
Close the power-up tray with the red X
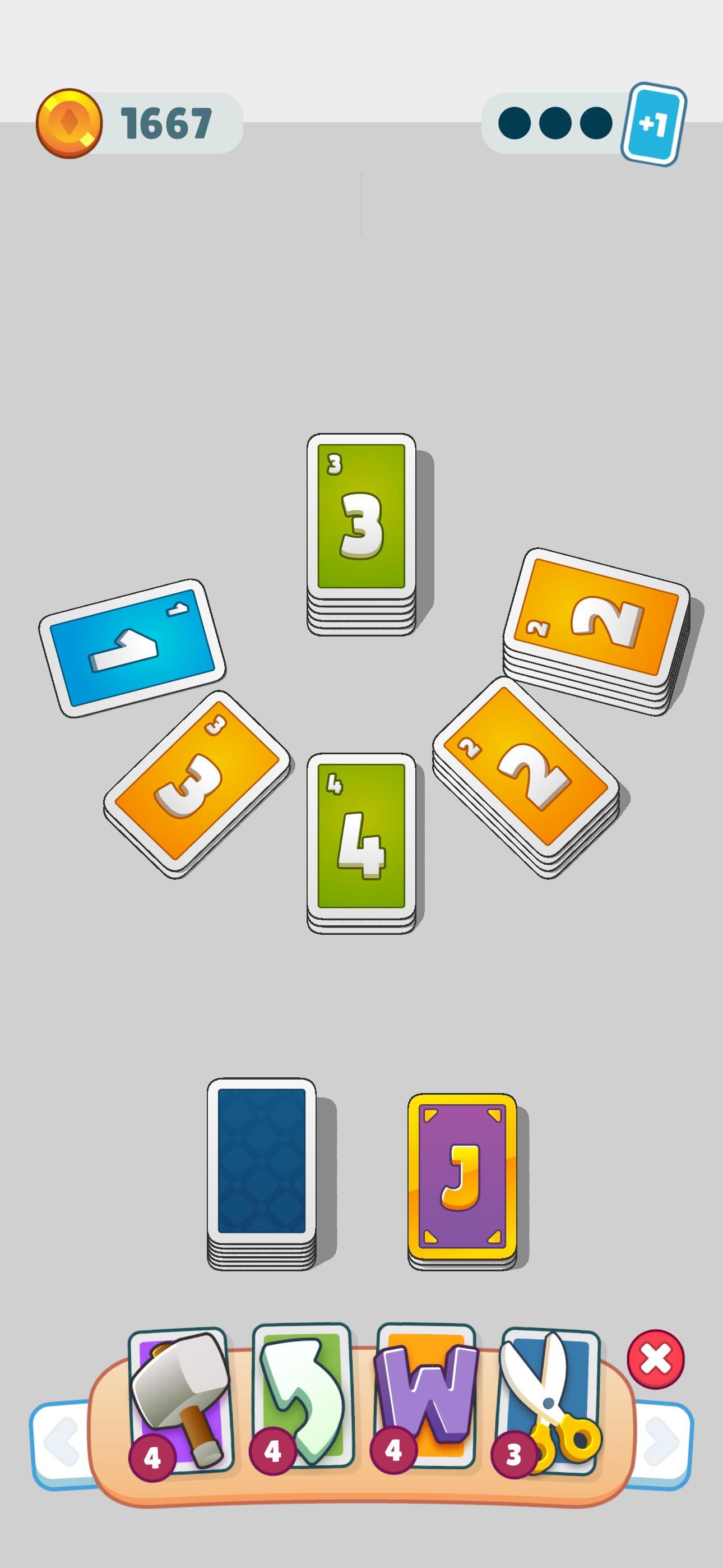point(656,1359)
